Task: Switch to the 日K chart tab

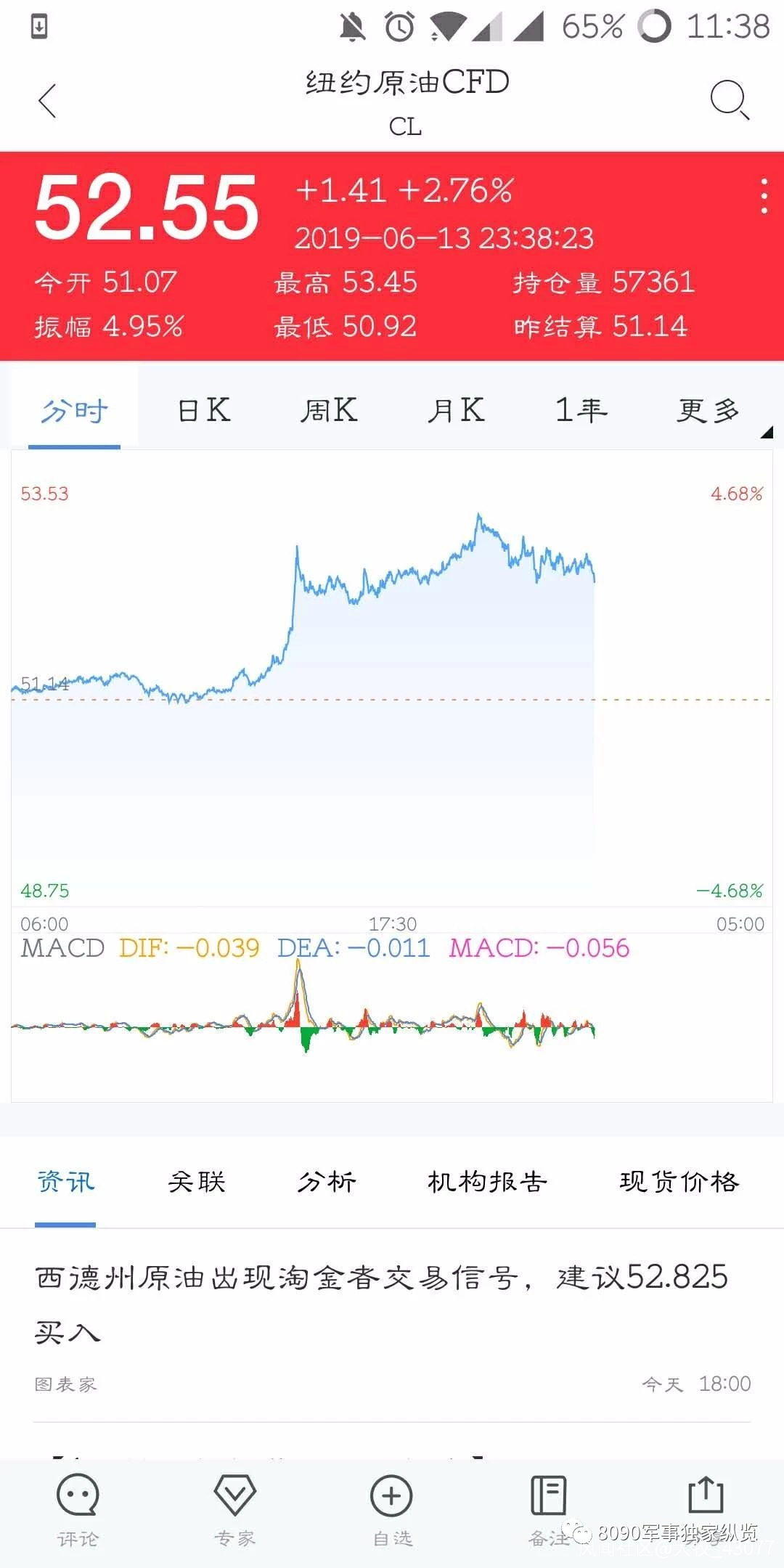Action: (x=204, y=411)
